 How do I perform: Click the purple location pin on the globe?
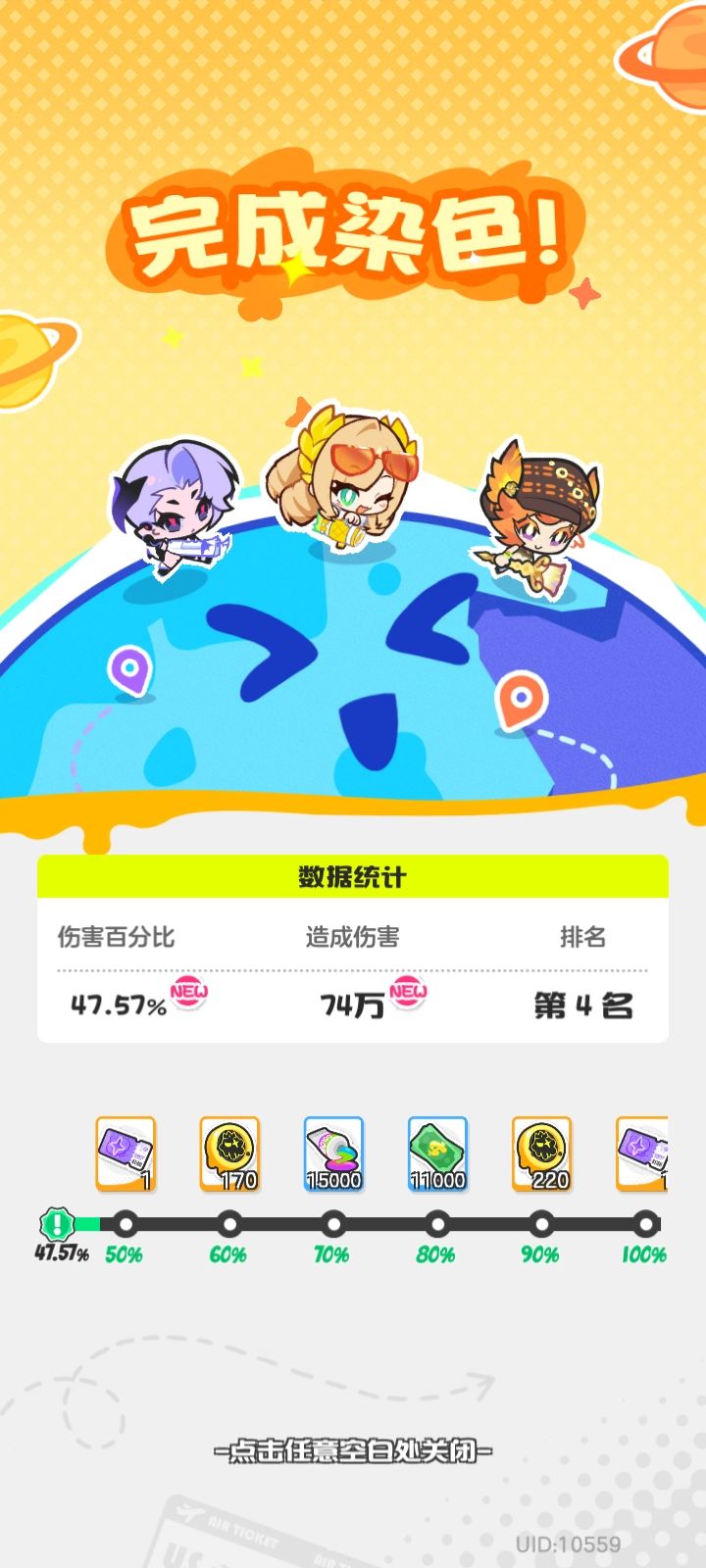[131, 668]
